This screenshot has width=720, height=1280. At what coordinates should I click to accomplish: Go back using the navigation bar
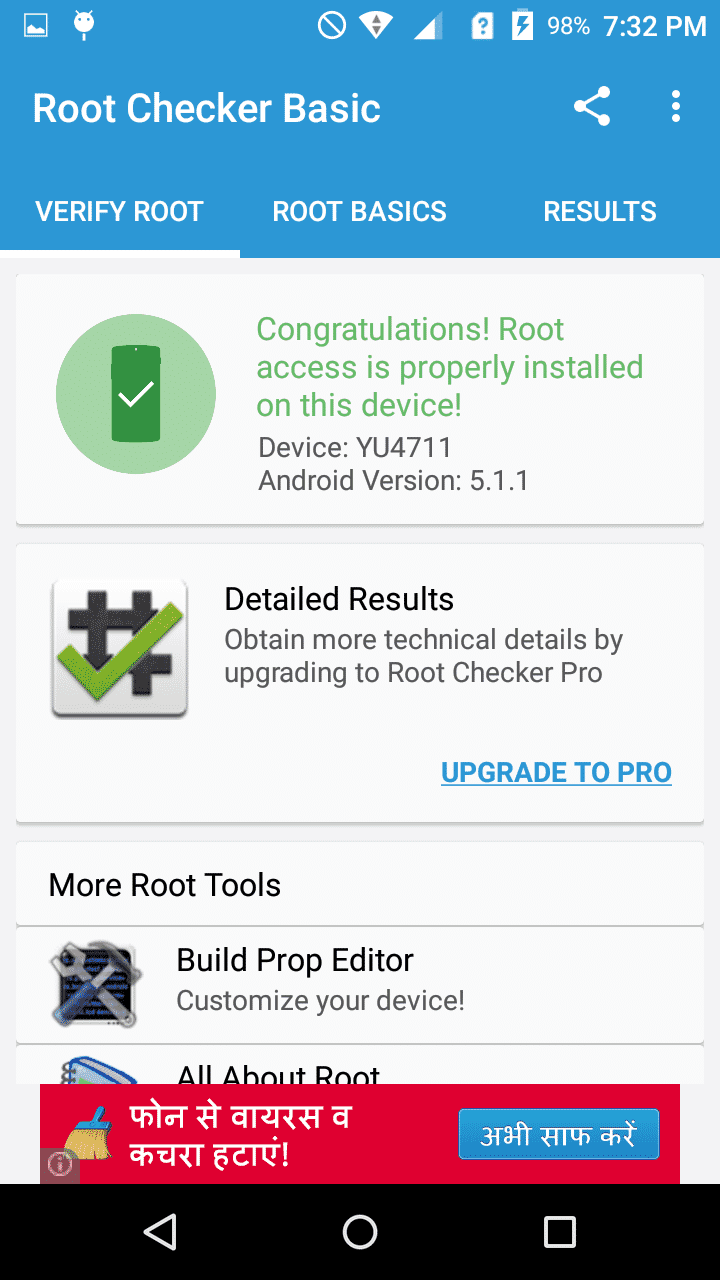click(160, 1232)
